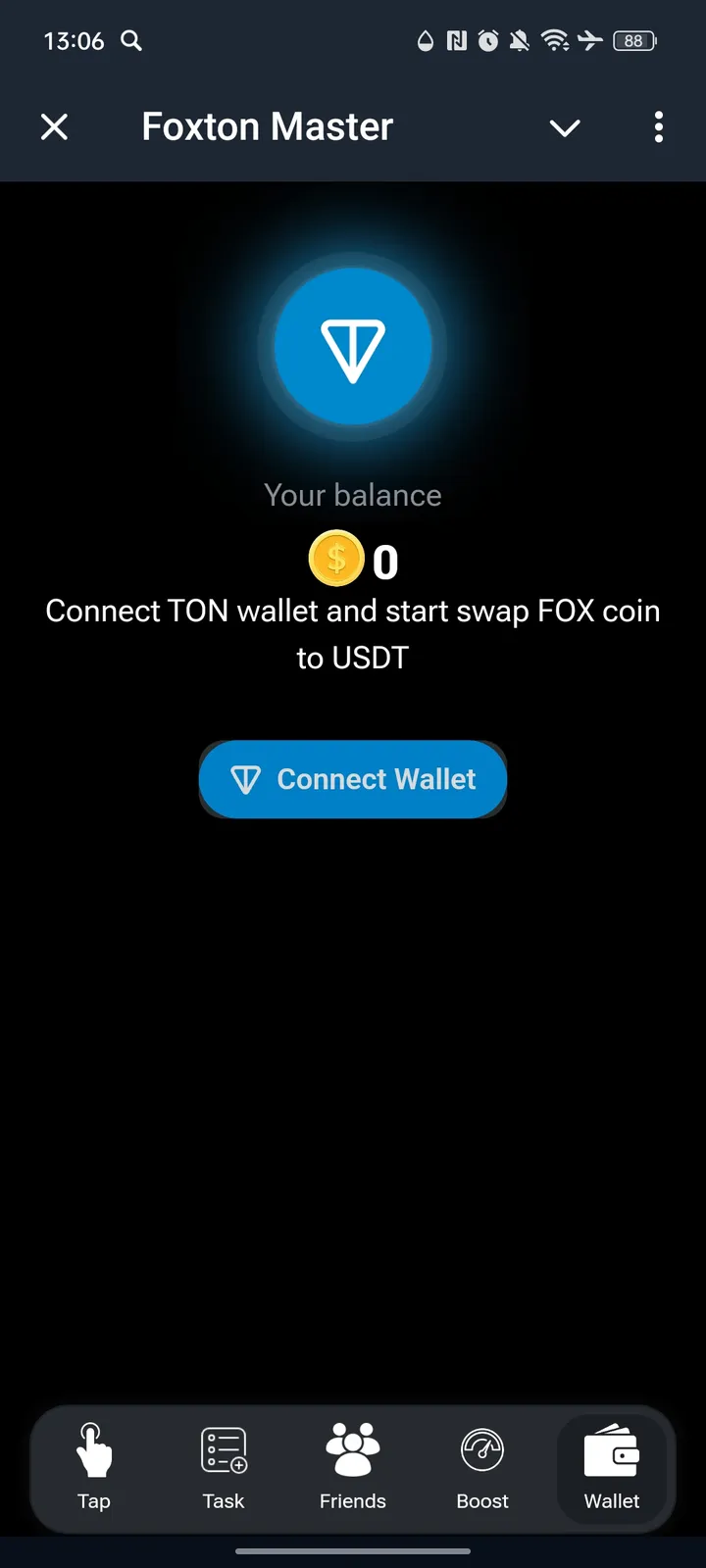Switch to the Tap tab
The width and height of the screenshot is (706, 1568).
[94, 1466]
